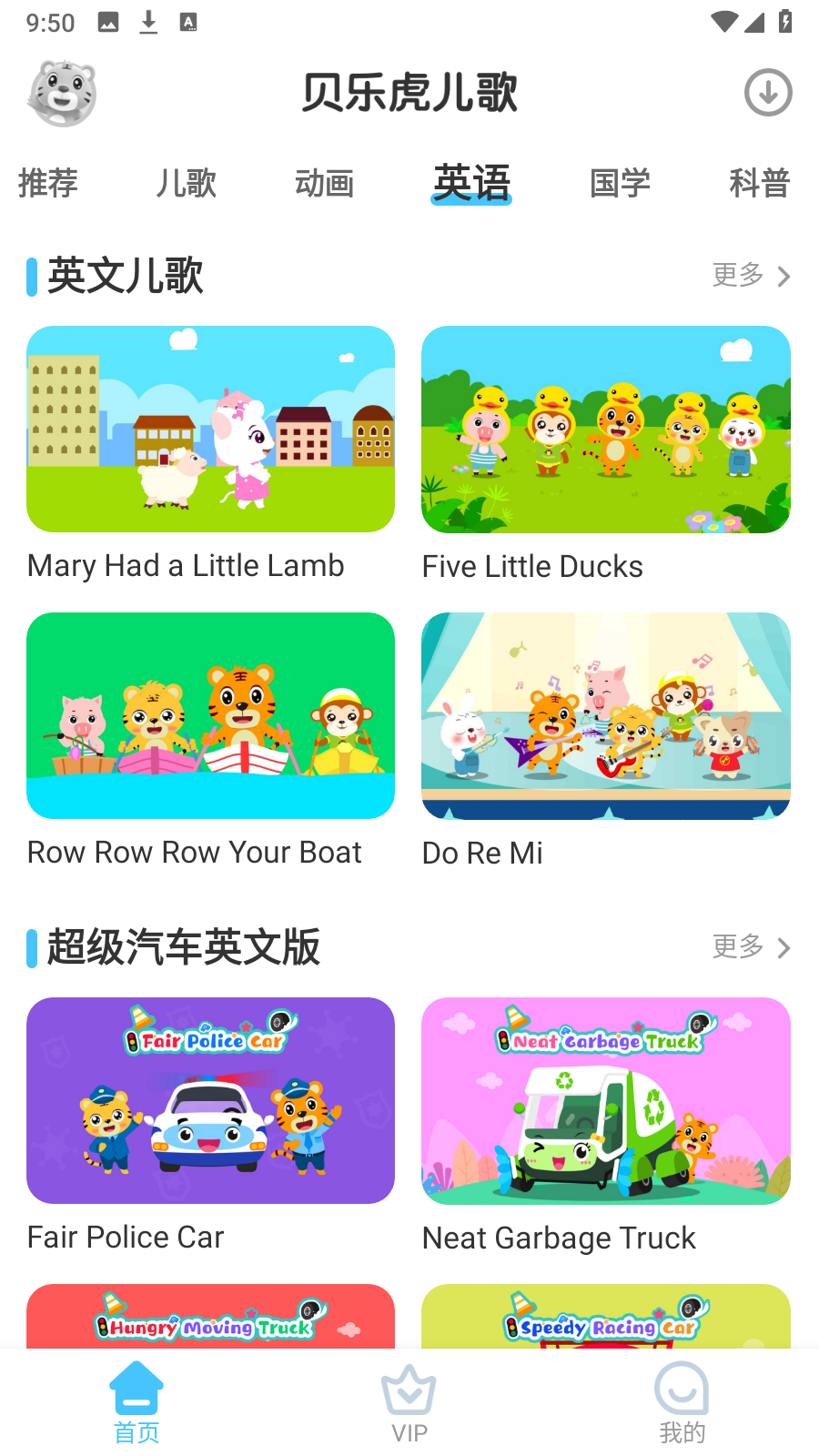Screen dimensions: 819x1456
Task: Open the 我的 profile tab
Action: [682, 1404]
